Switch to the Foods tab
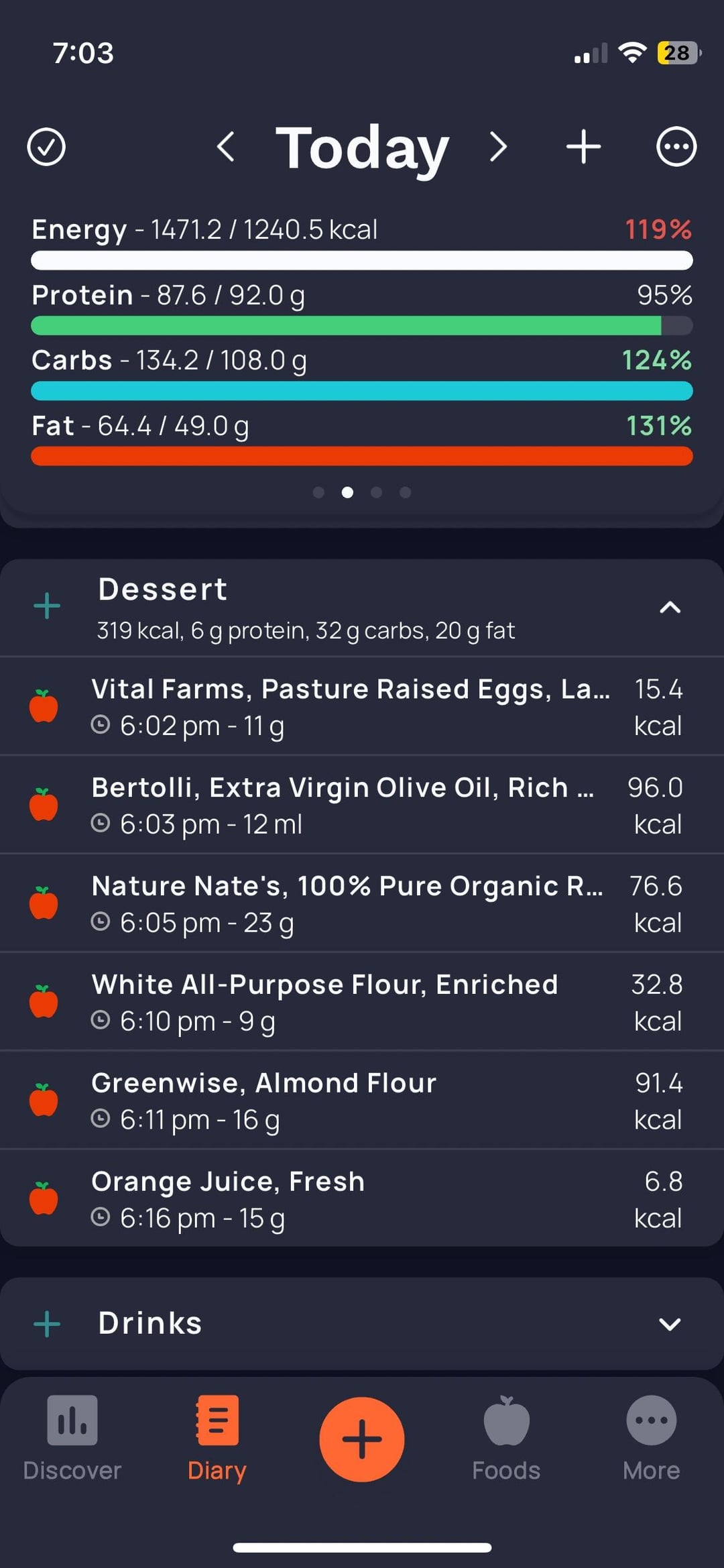The image size is (724, 1568). click(x=506, y=1438)
